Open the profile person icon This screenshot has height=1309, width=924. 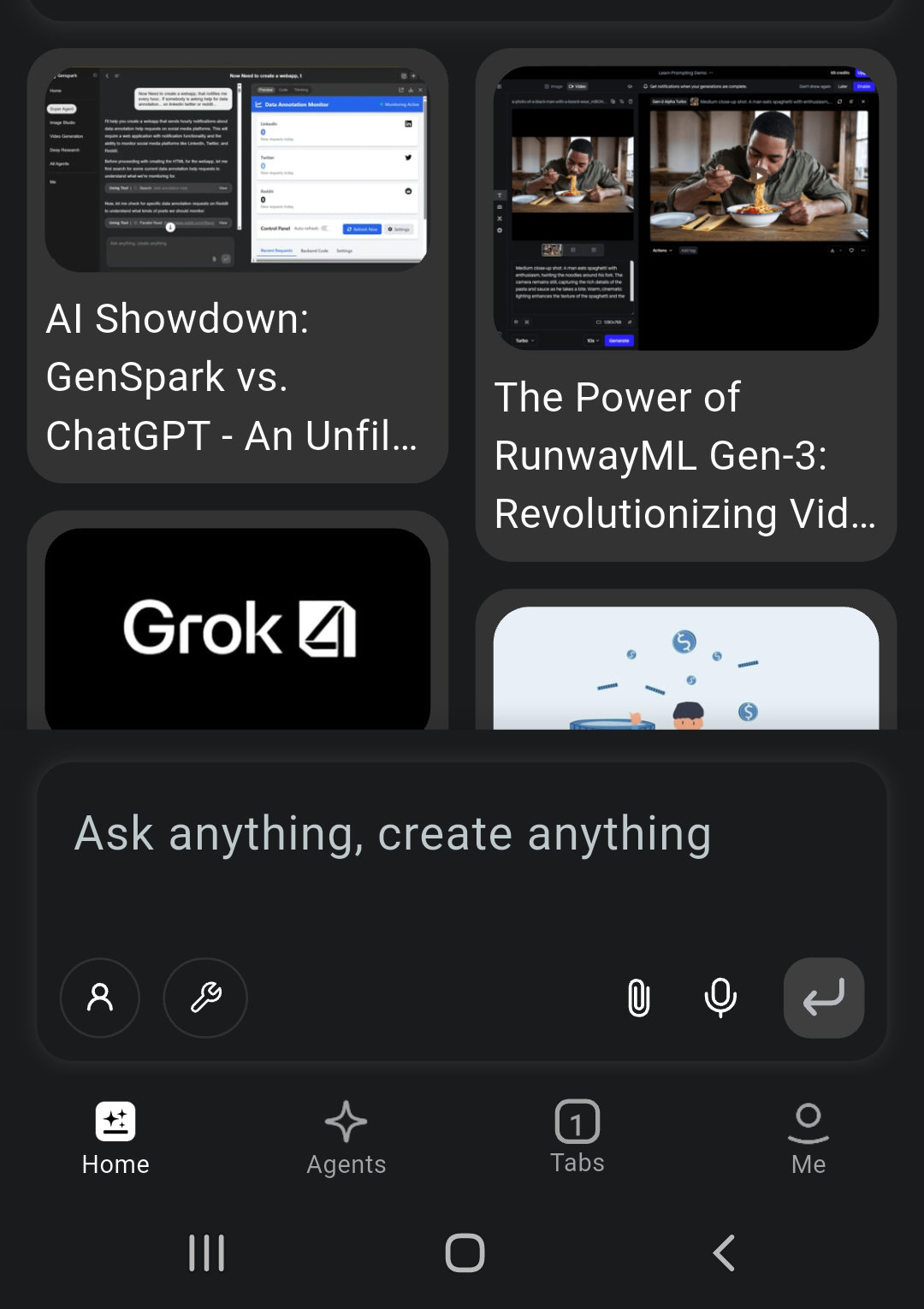[99, 998]
